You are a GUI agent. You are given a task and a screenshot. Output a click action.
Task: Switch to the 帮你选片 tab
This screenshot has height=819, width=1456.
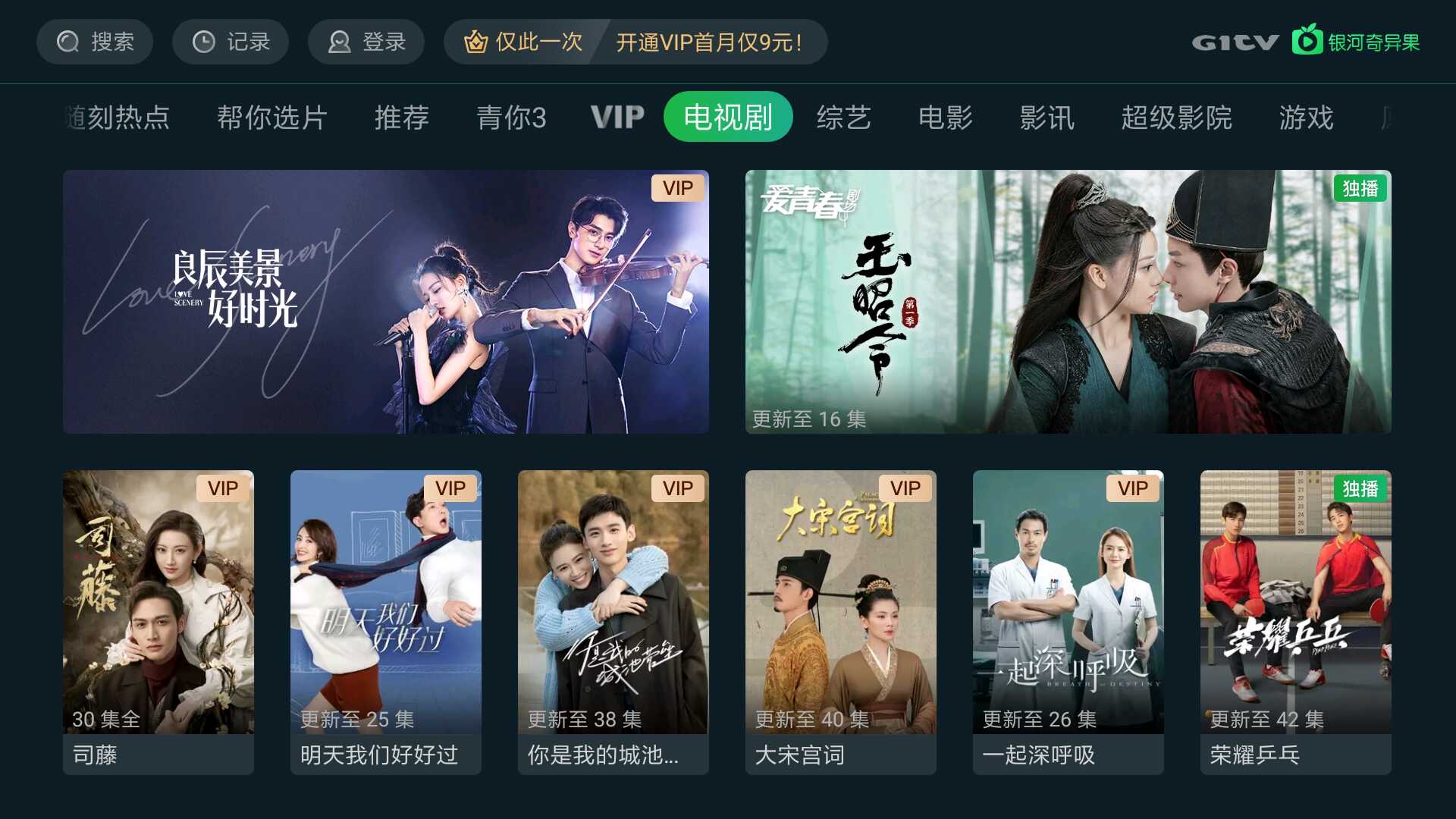(x=271, y=118)
